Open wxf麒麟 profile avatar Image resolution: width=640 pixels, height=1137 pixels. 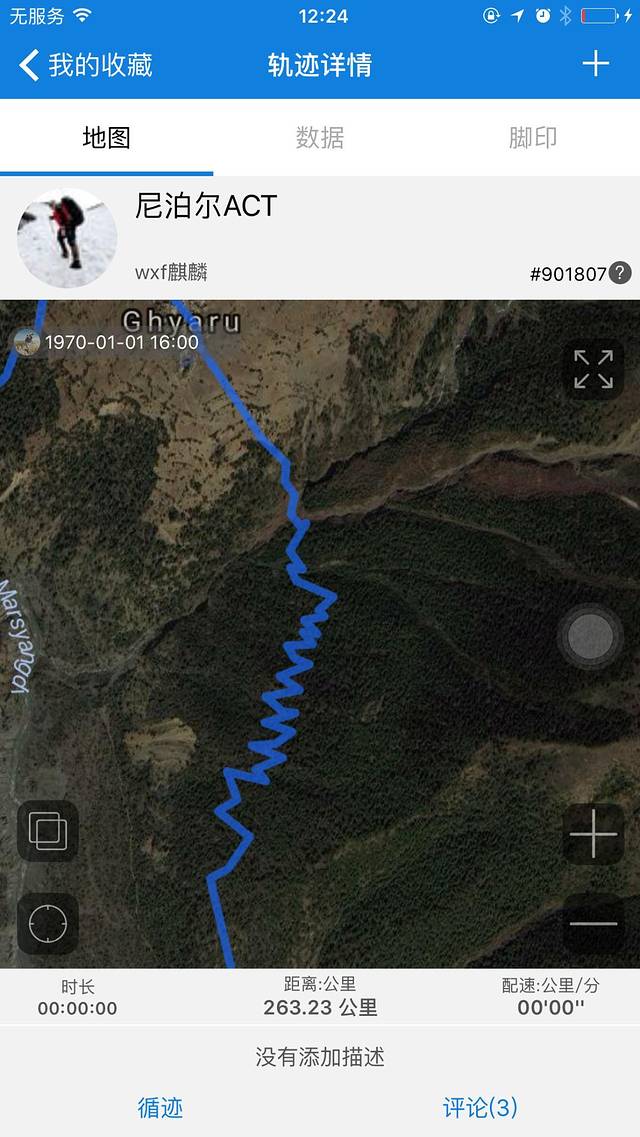(67, 238)
